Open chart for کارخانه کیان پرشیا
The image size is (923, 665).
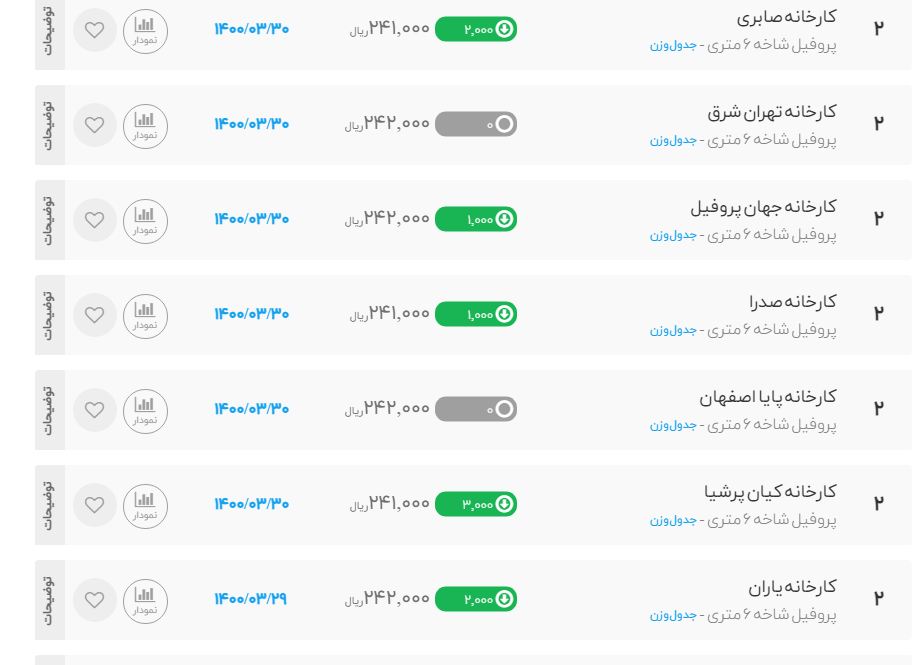click(x=145, y=506)
